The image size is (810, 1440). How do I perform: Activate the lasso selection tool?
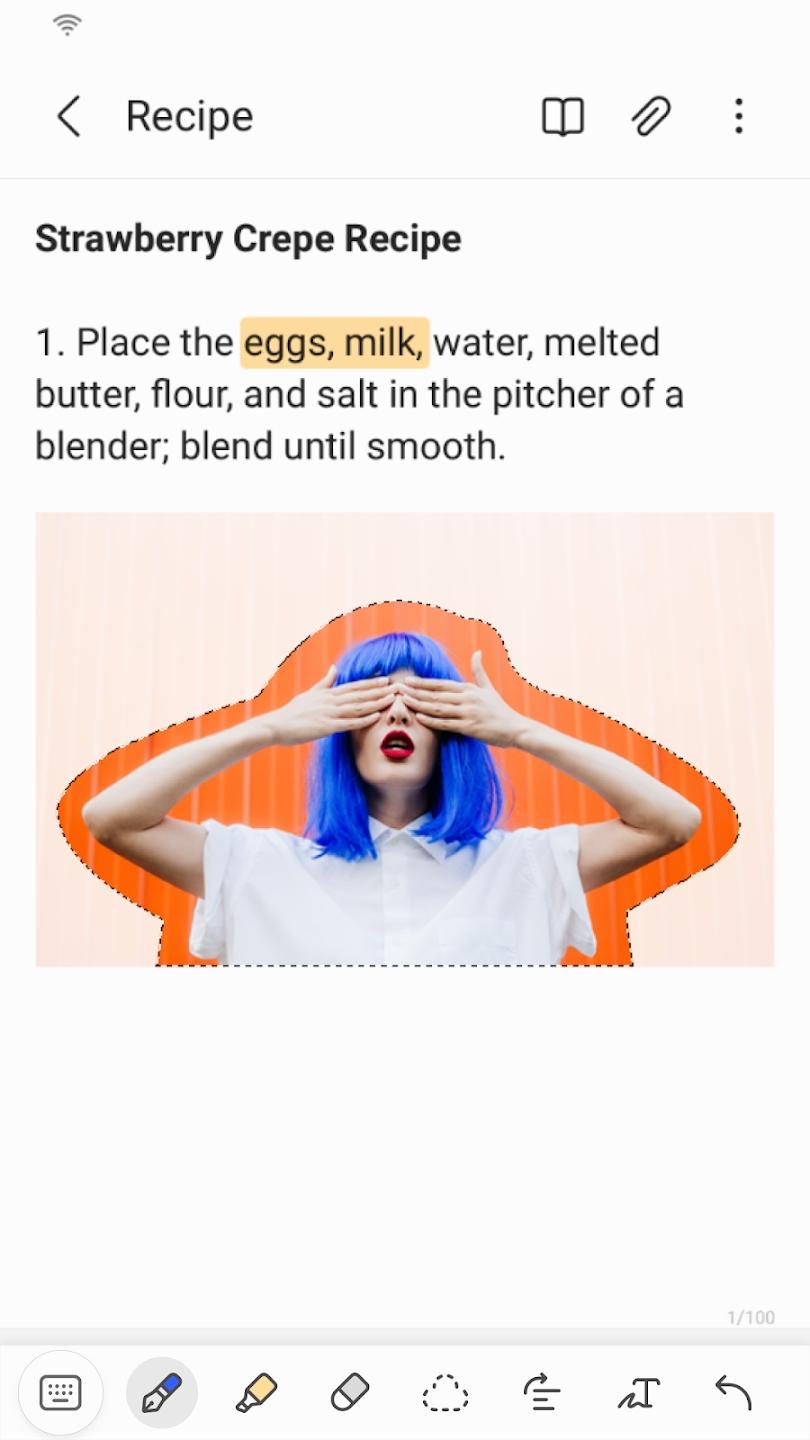[x=445, y=1392]
